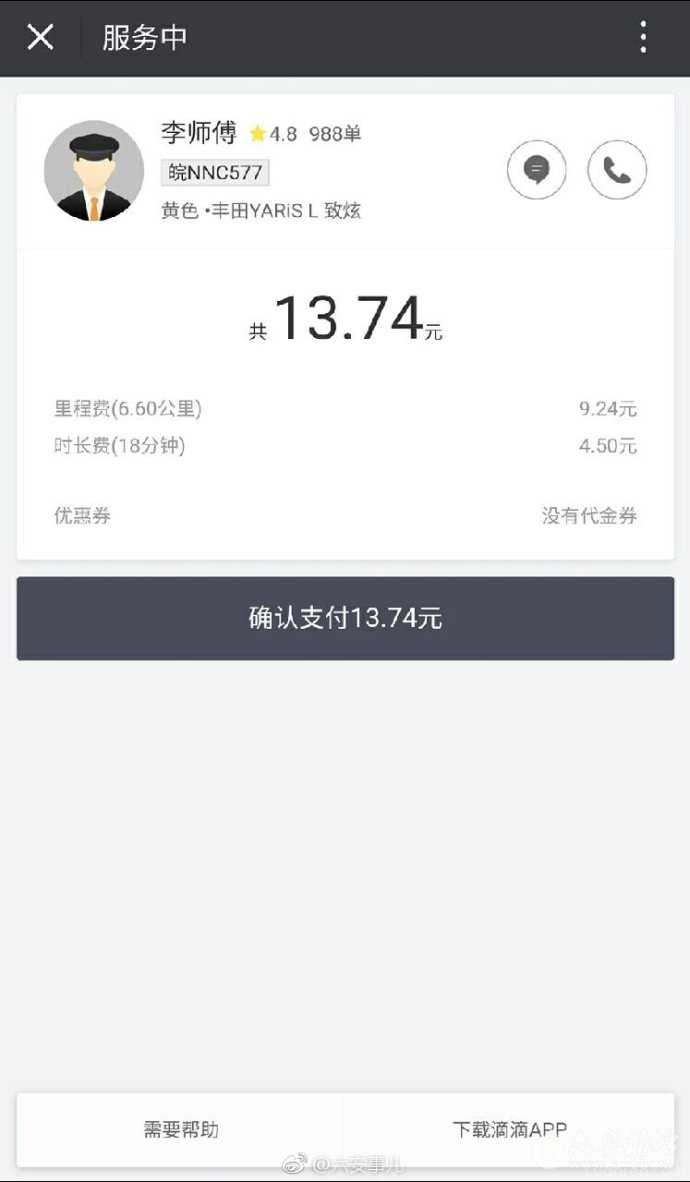Screen dimensions: 690x1182
Task: Open 需要帮助 for help
Action: (181, 1130)
